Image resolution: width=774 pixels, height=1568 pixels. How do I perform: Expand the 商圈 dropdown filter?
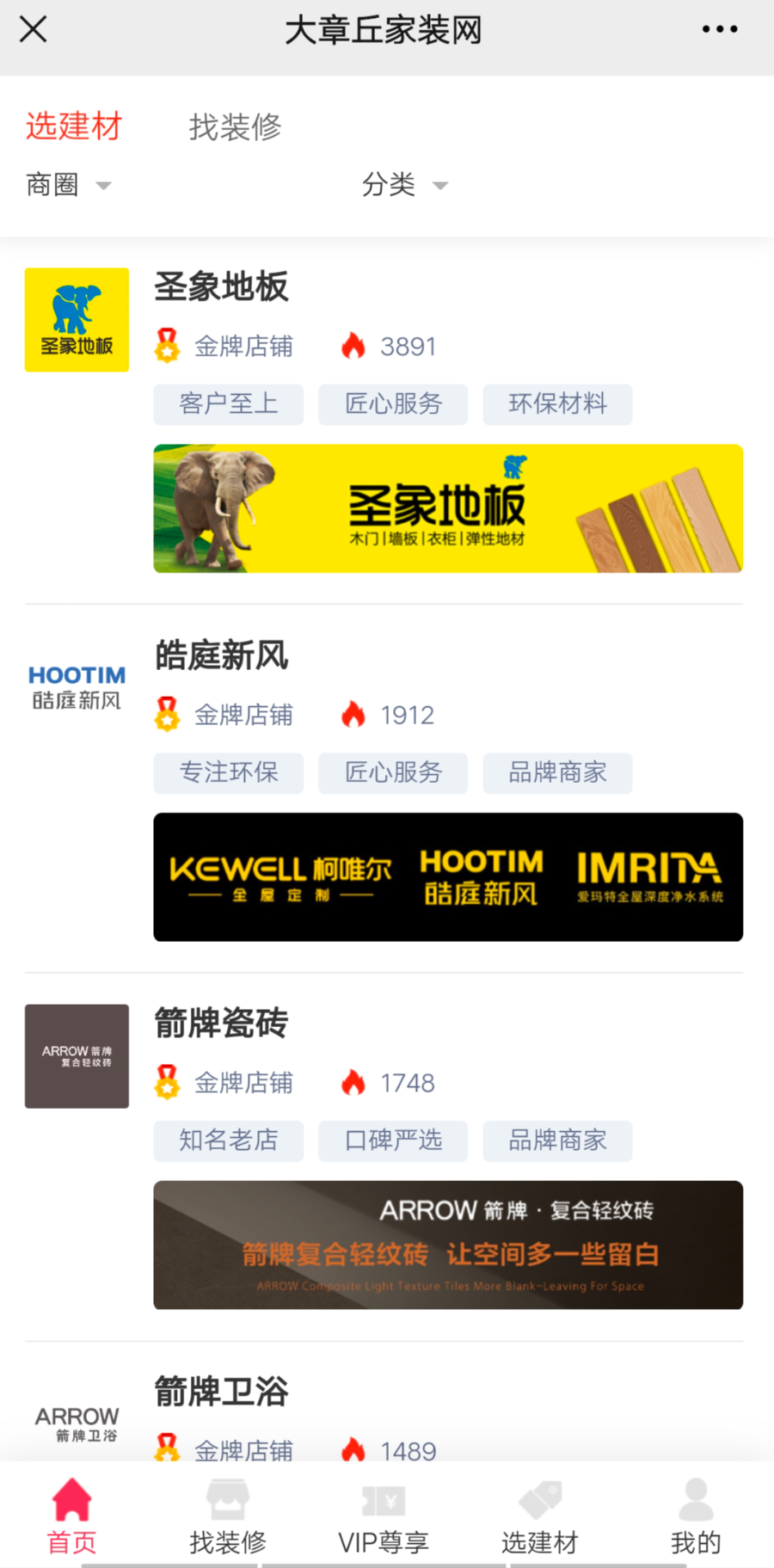pyautogui.click(x=69, y=184)
